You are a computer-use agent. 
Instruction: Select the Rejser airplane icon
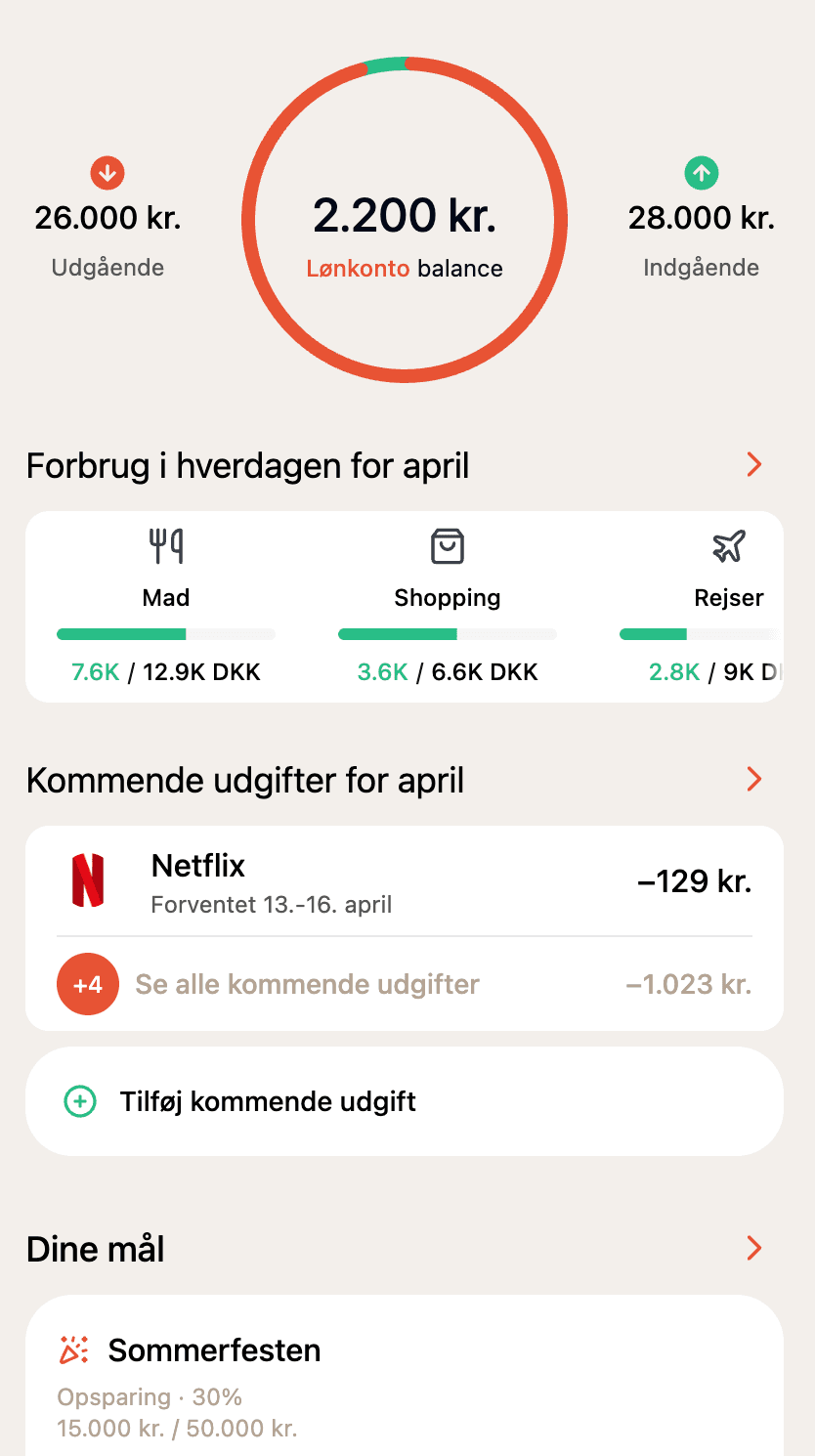pyautogui.click(x=728, y=546)
